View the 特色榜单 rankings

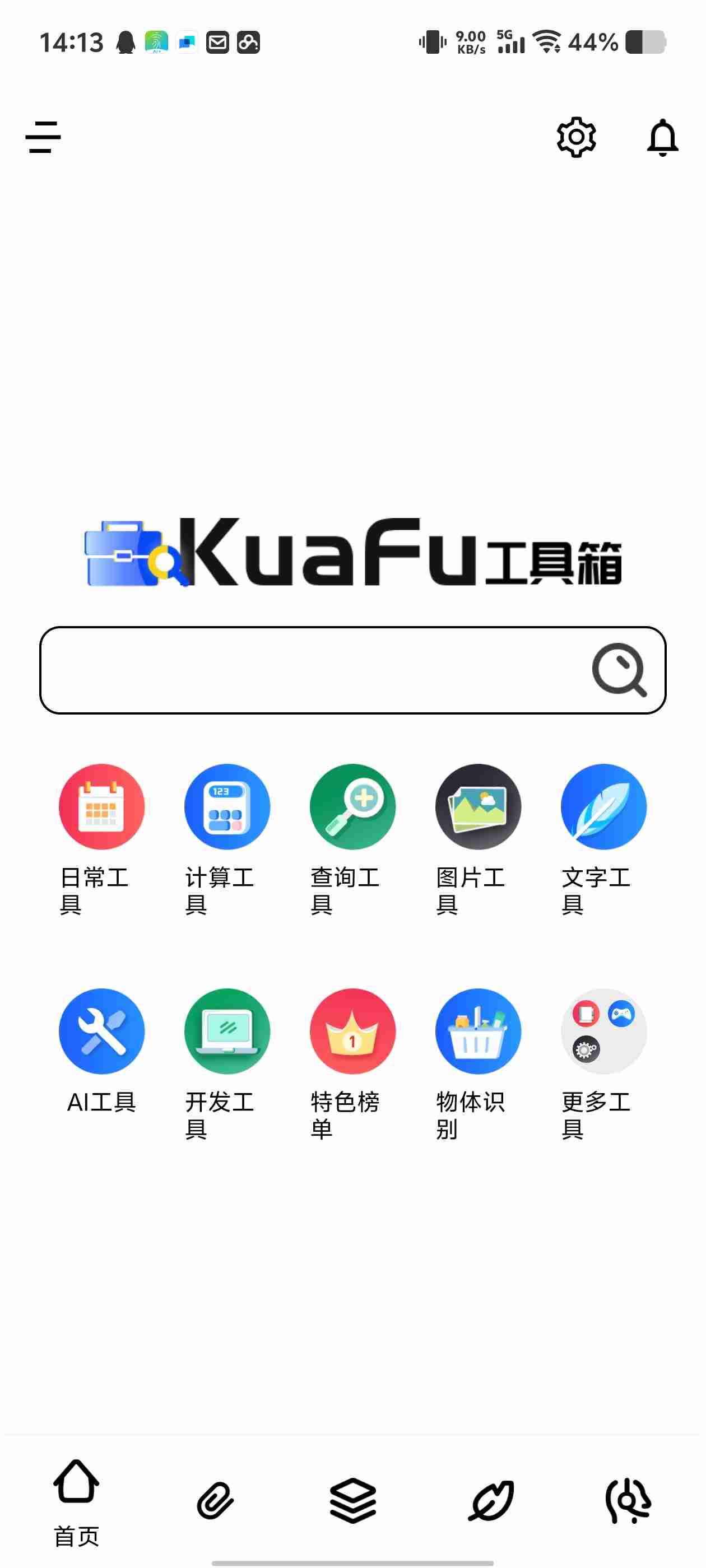tap(352, 1032)
